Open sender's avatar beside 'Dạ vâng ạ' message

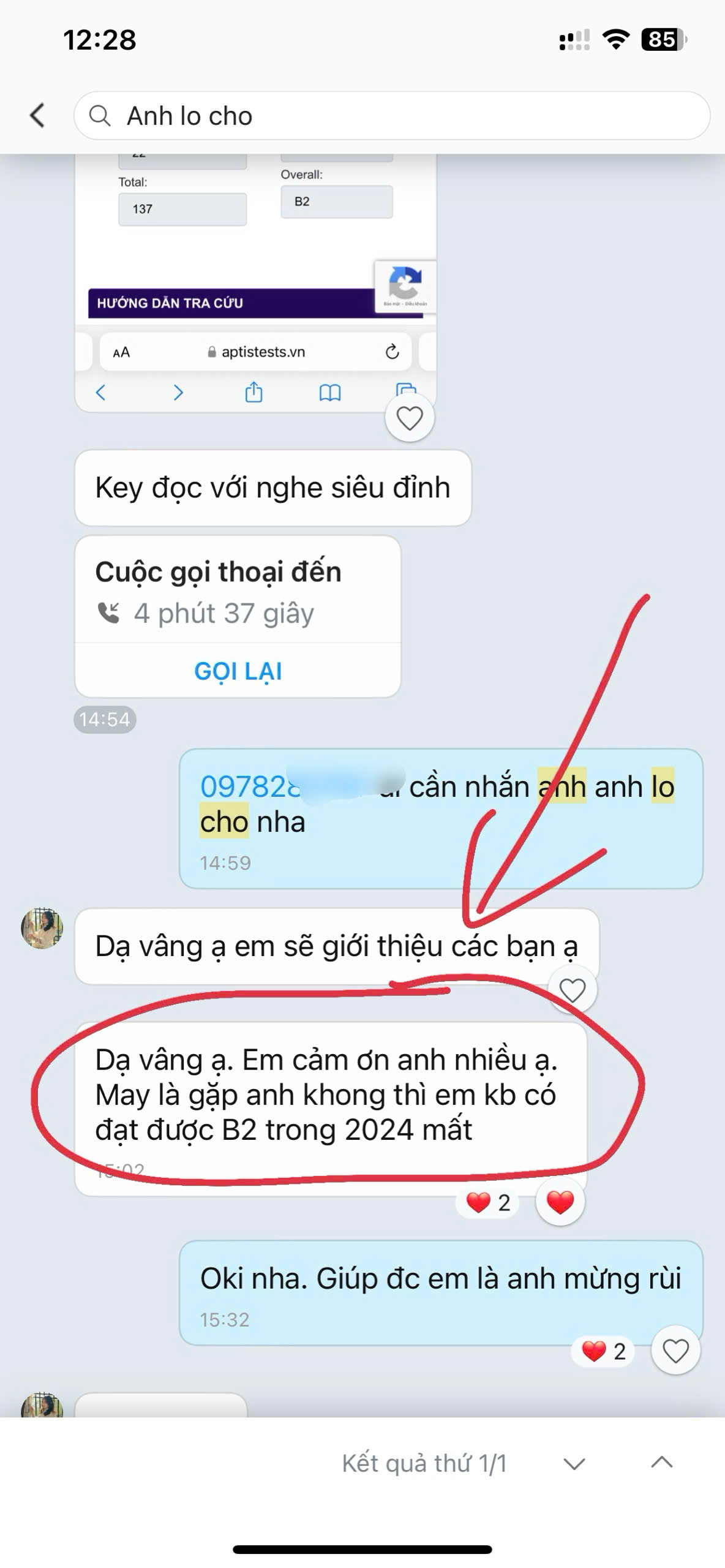42,928
